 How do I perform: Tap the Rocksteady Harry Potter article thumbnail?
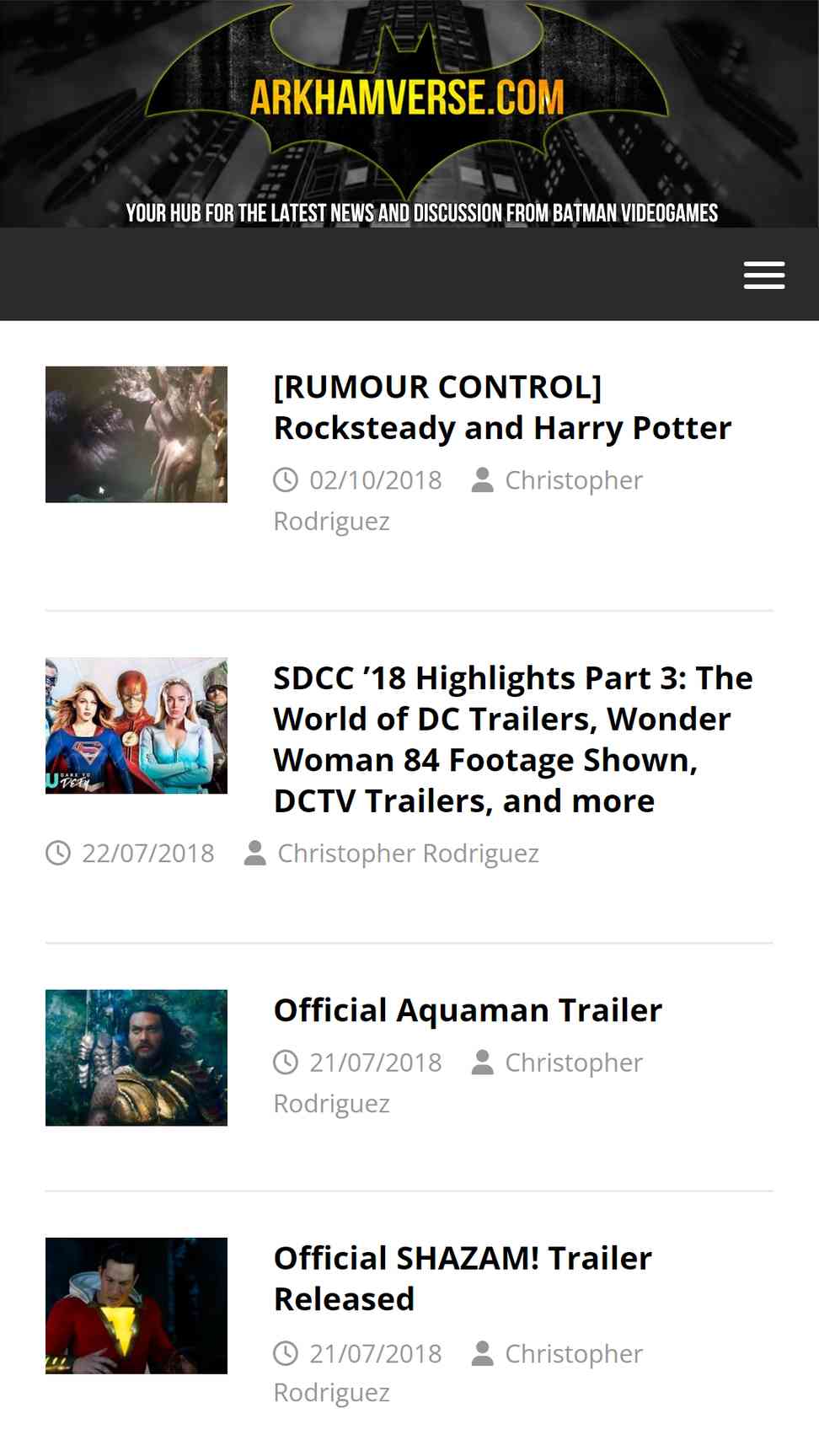136,434
